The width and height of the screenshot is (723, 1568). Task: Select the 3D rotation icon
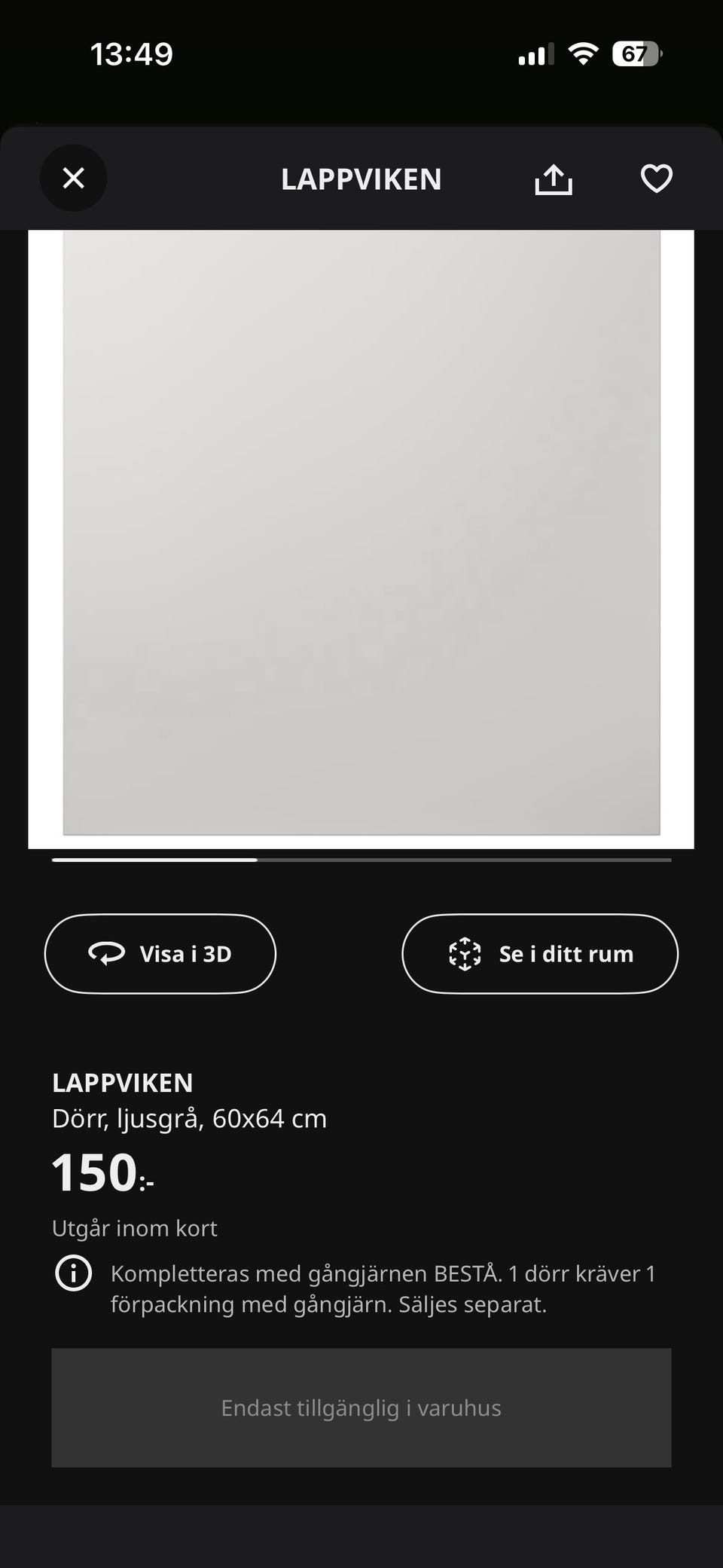(105, 953)
